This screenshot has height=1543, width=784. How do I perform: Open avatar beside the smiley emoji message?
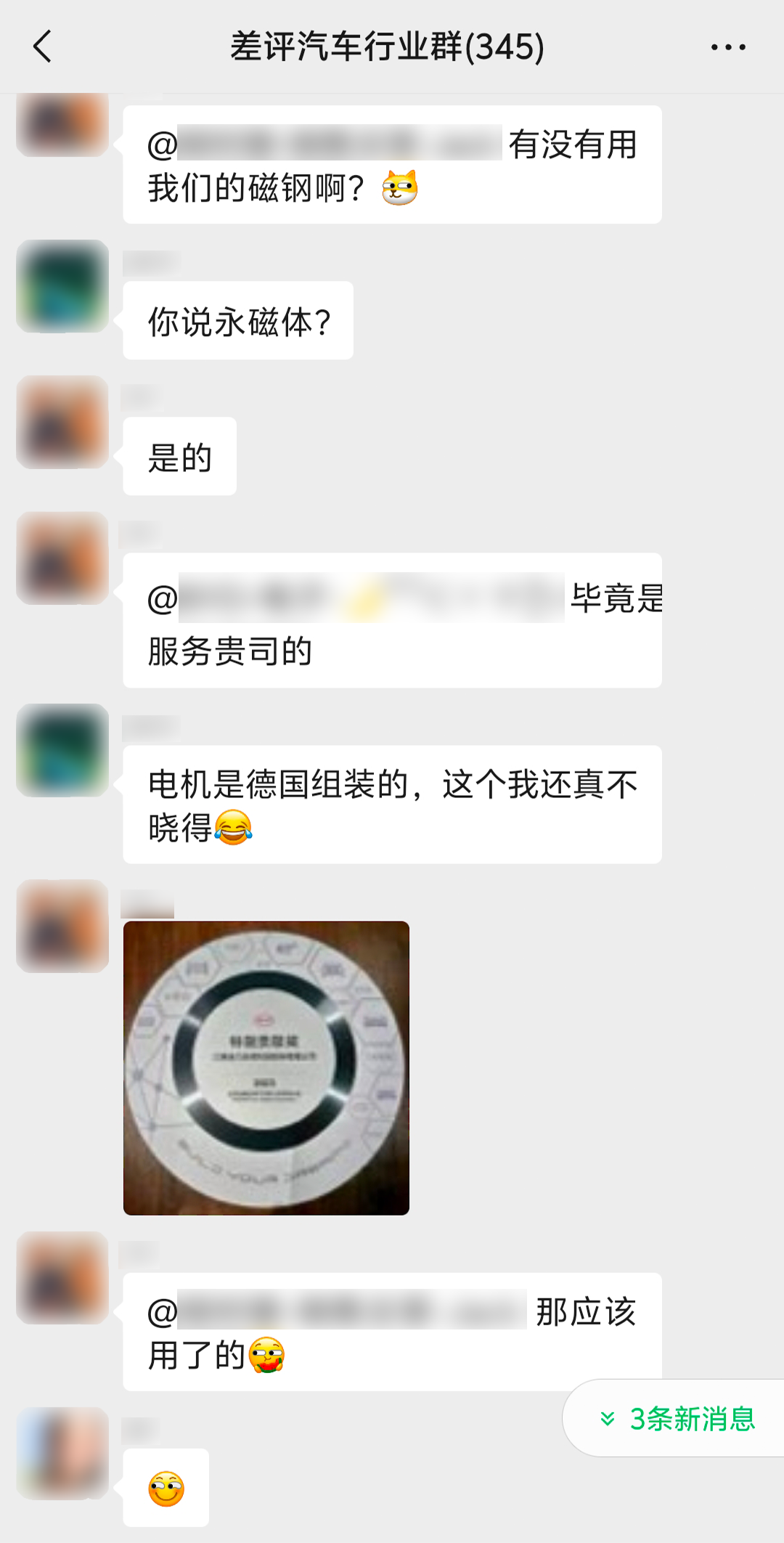tap(63, 1453)
